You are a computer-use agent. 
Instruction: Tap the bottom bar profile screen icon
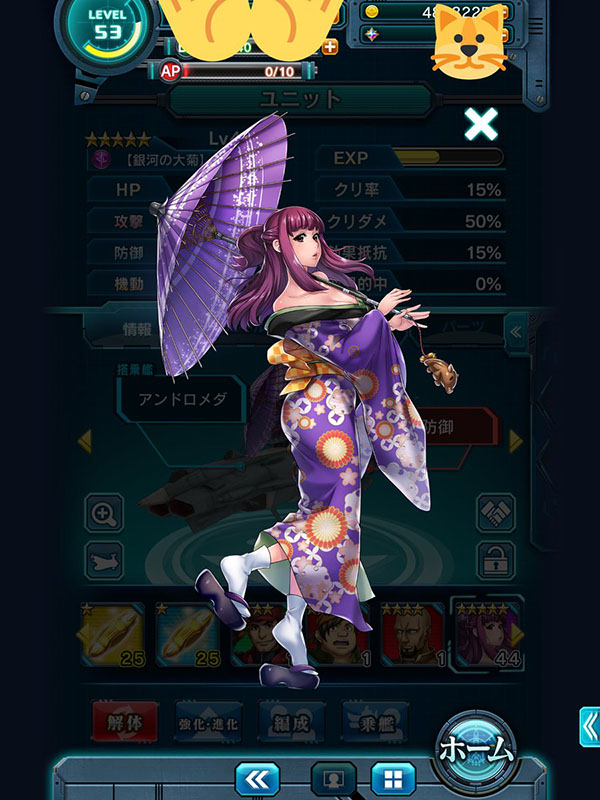(334, 779)
